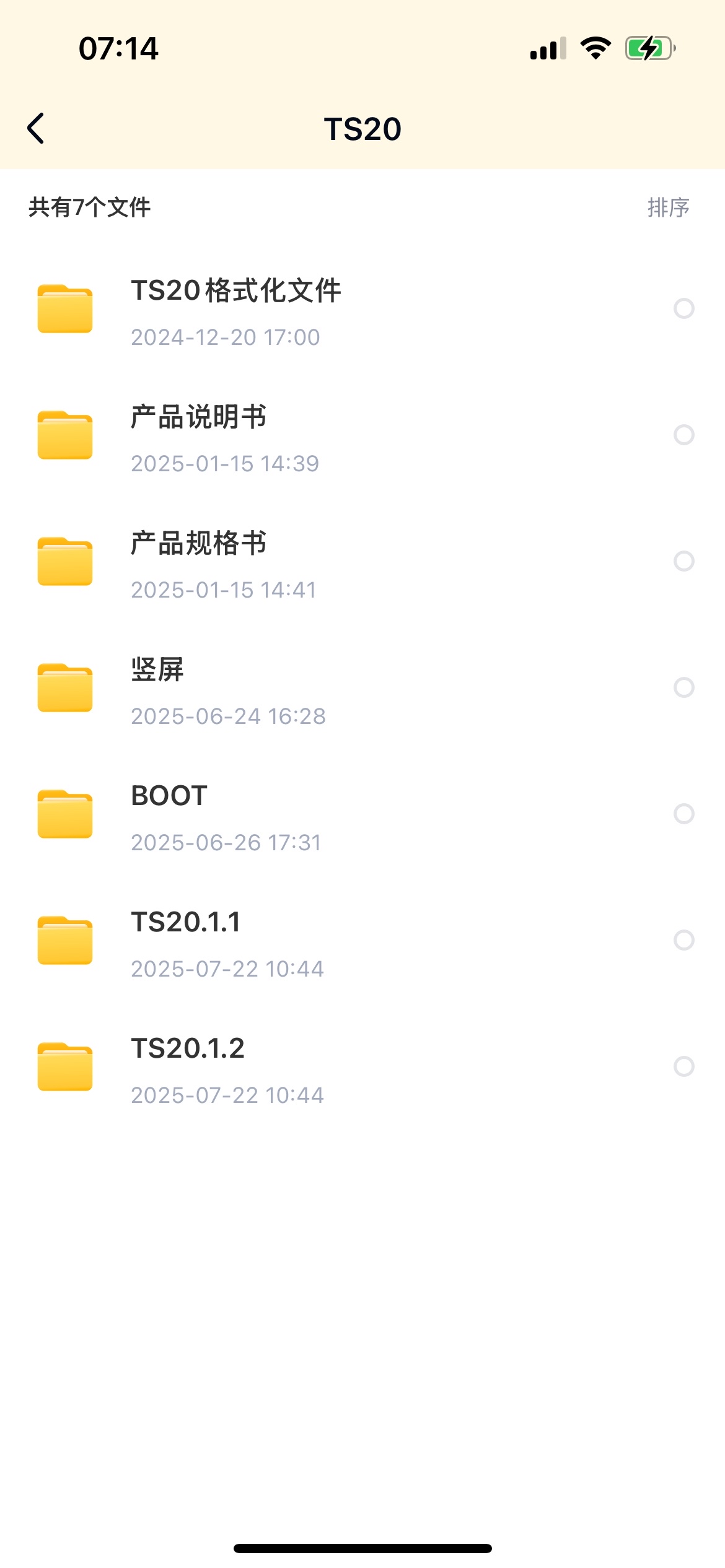Open the TS20.1.1 folder
The image size is (725, 1568).
[x=362, y=941]
